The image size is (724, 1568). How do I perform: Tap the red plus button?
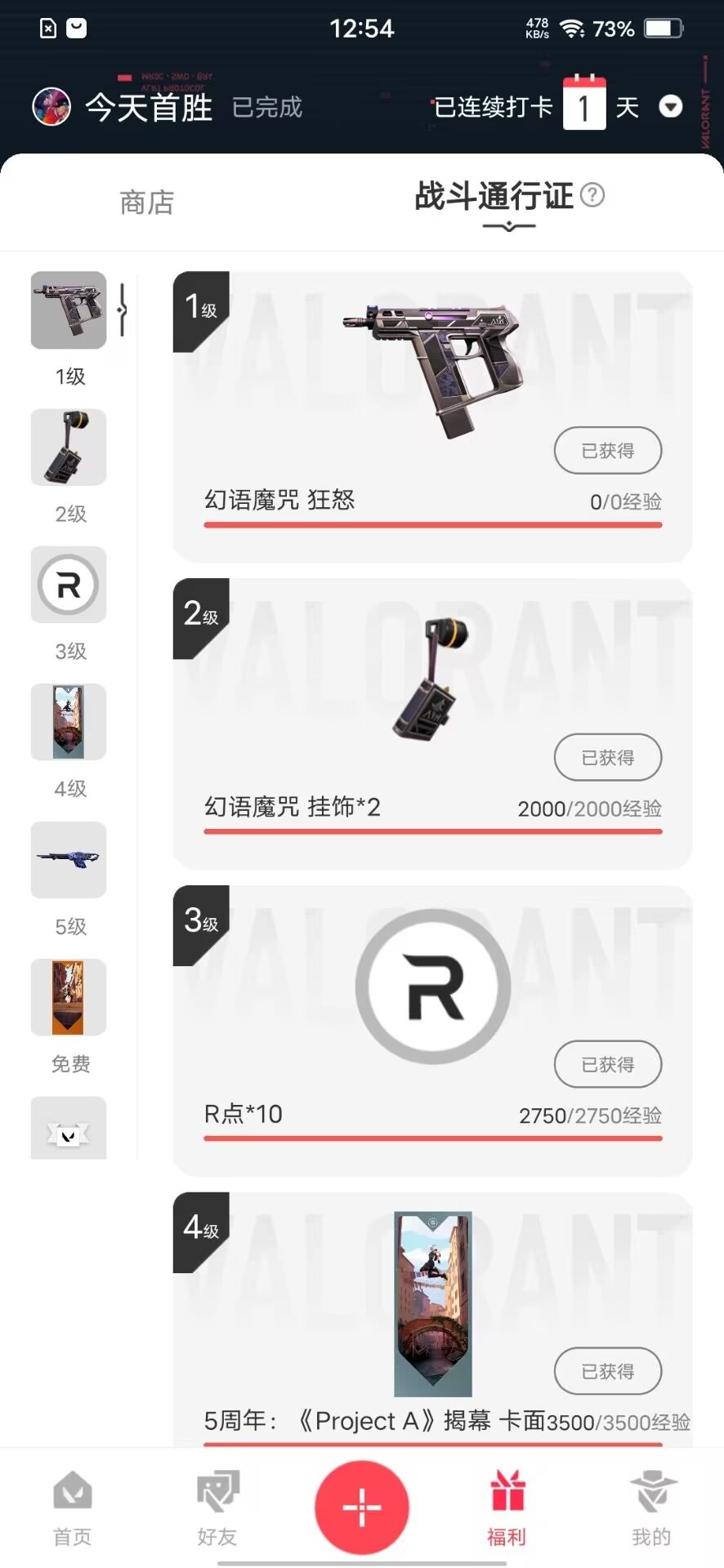point(362,1507)
